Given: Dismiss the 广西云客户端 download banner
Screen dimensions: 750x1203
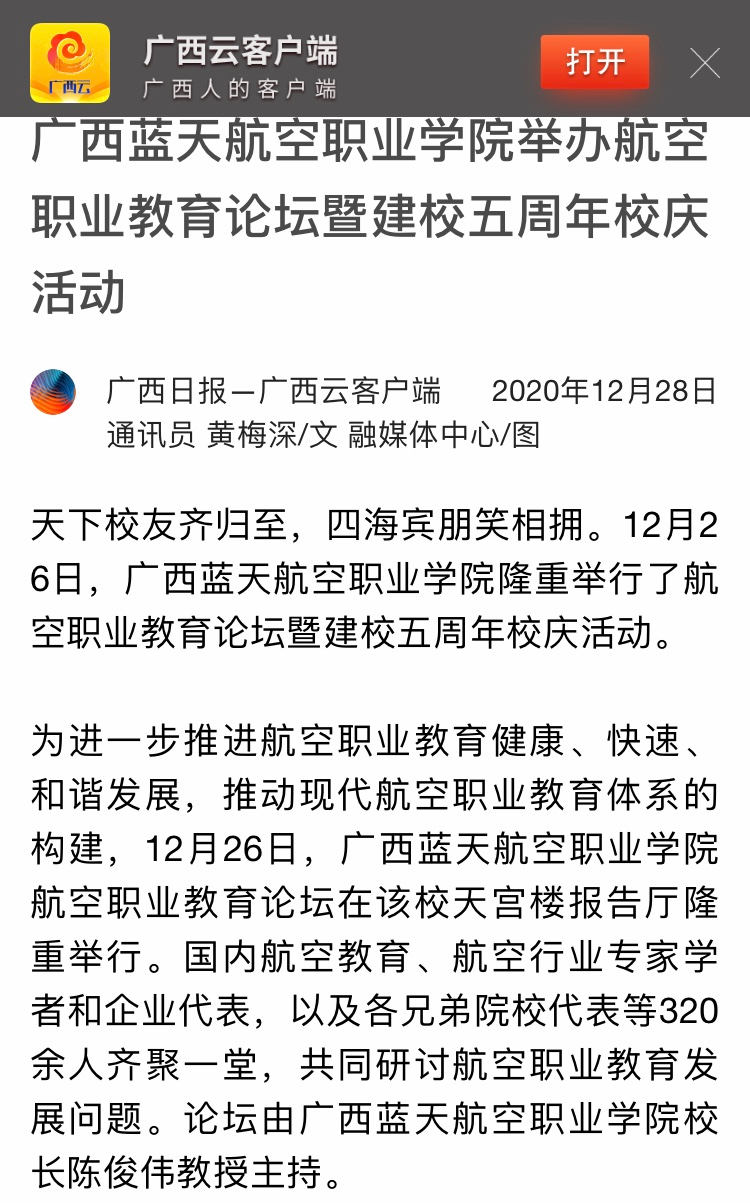Looking at the screenshot, I should coord(705,63).
